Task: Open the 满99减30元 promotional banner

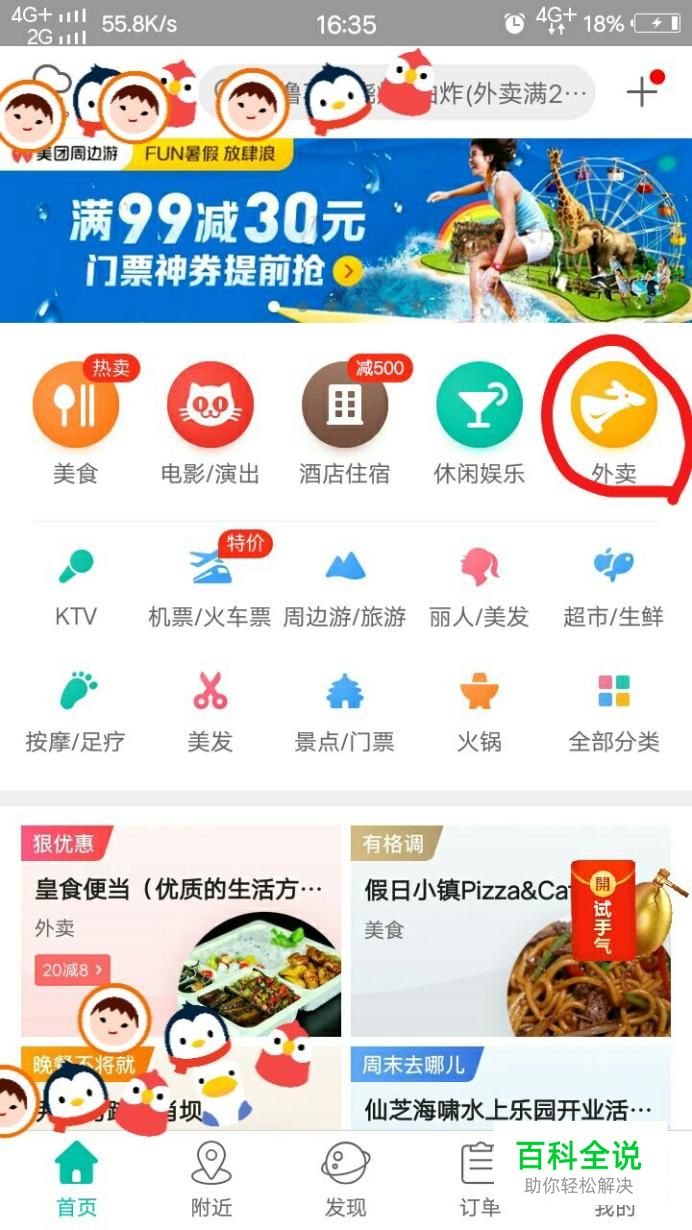Action: tap(346, 230)
